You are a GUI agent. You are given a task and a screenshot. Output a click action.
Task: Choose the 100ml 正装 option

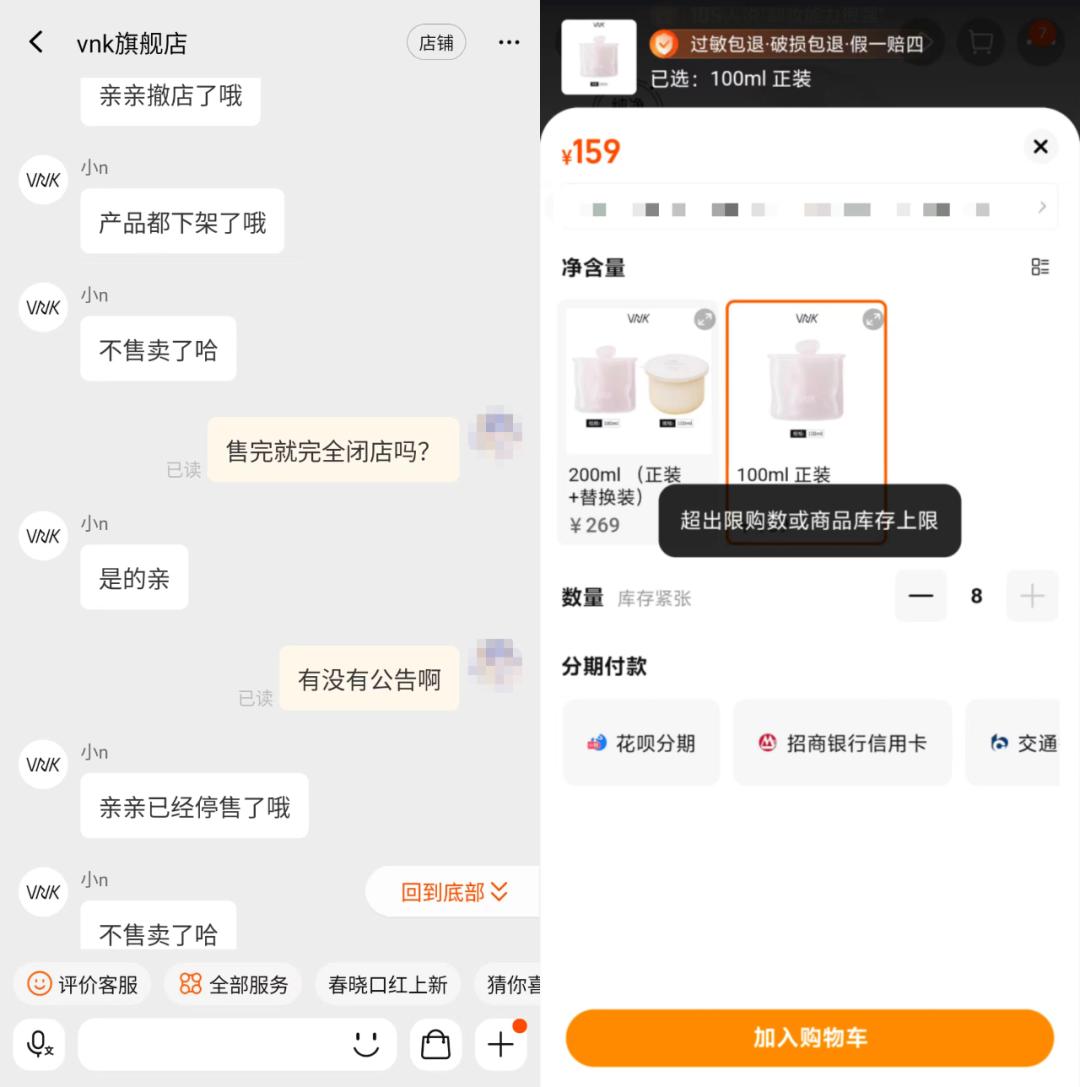click(806, 400)
